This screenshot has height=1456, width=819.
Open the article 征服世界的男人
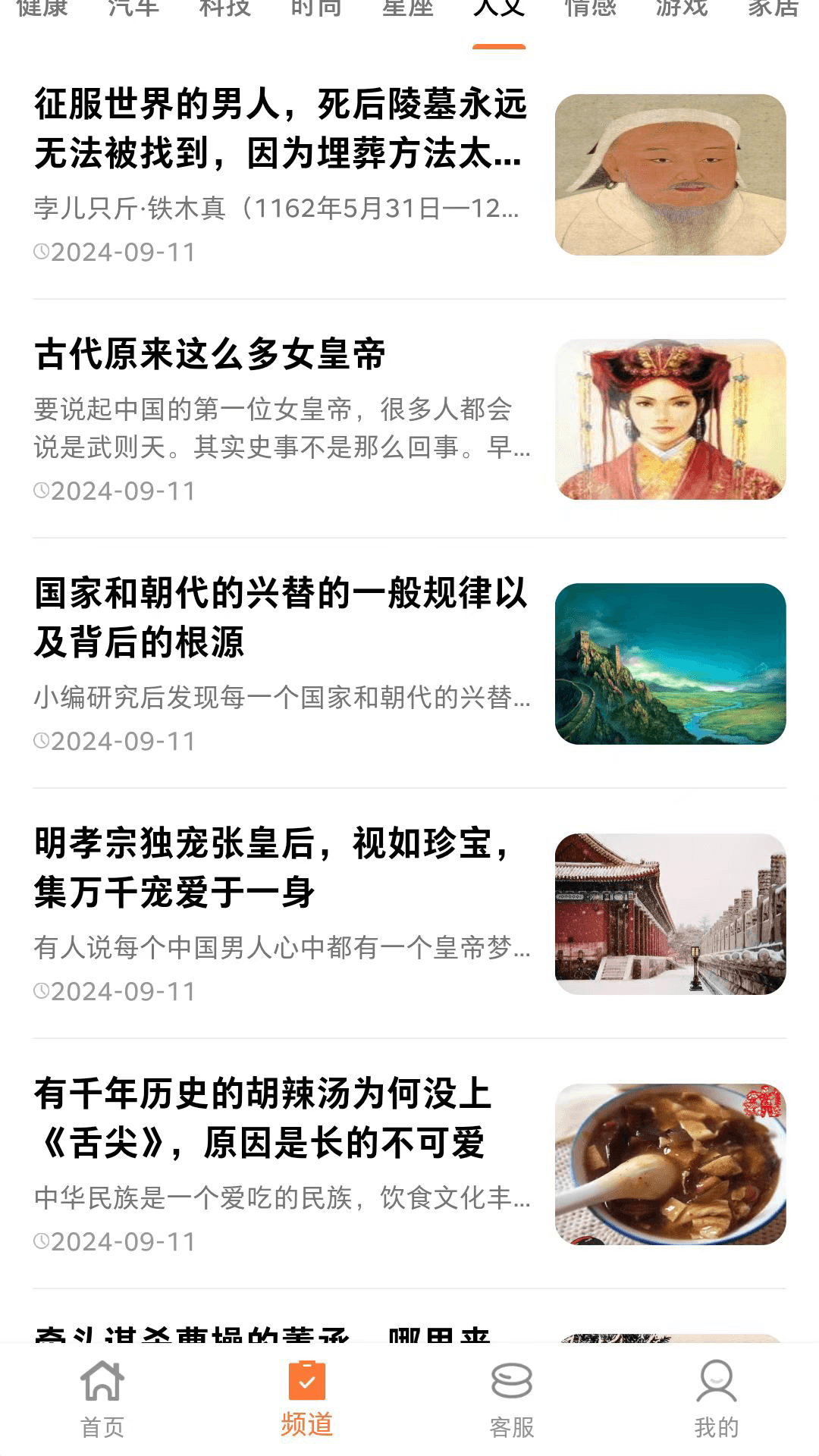pos(281,129)
